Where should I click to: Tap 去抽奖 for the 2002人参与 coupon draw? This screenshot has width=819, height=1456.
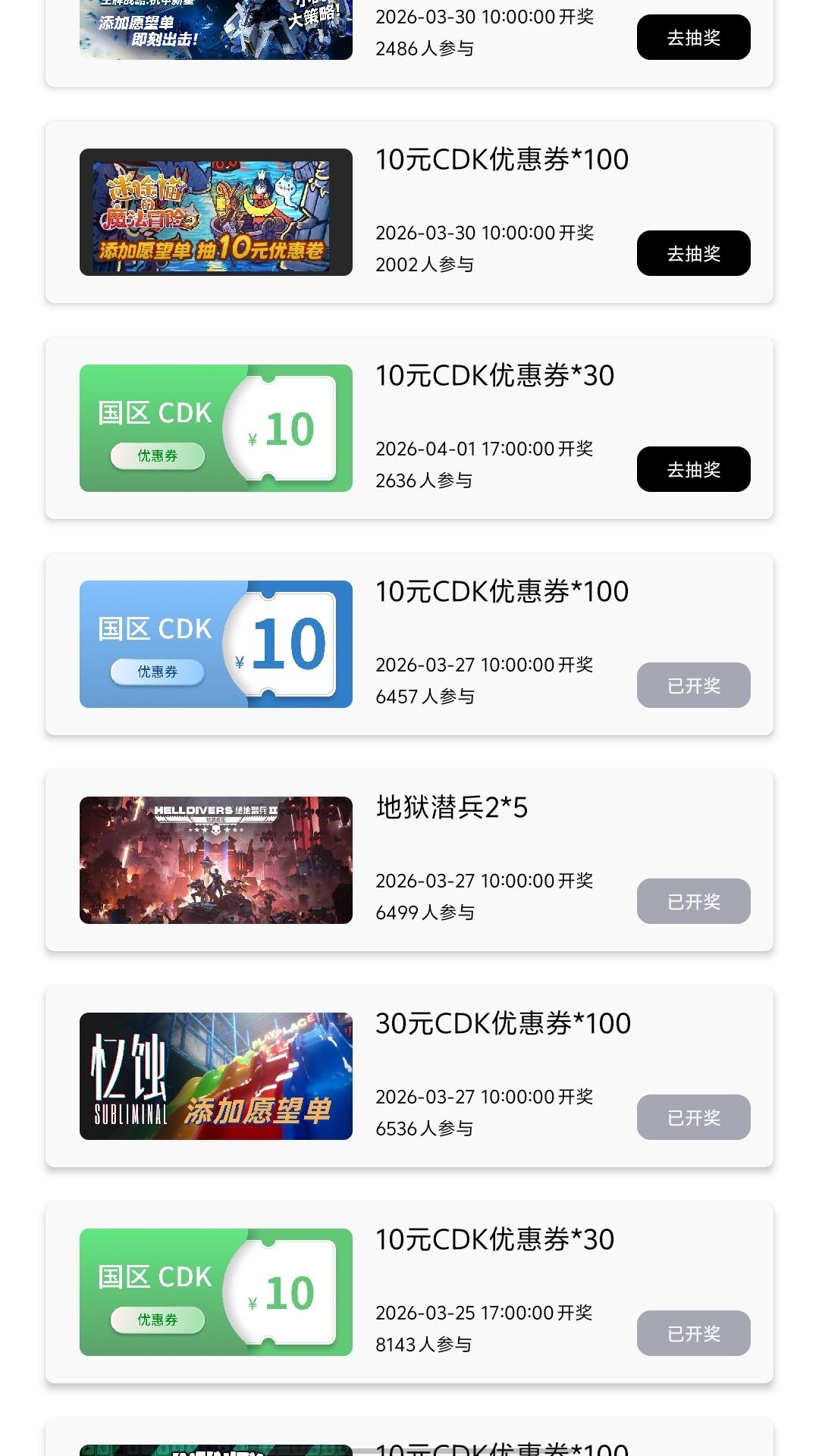tap(693, 253)
